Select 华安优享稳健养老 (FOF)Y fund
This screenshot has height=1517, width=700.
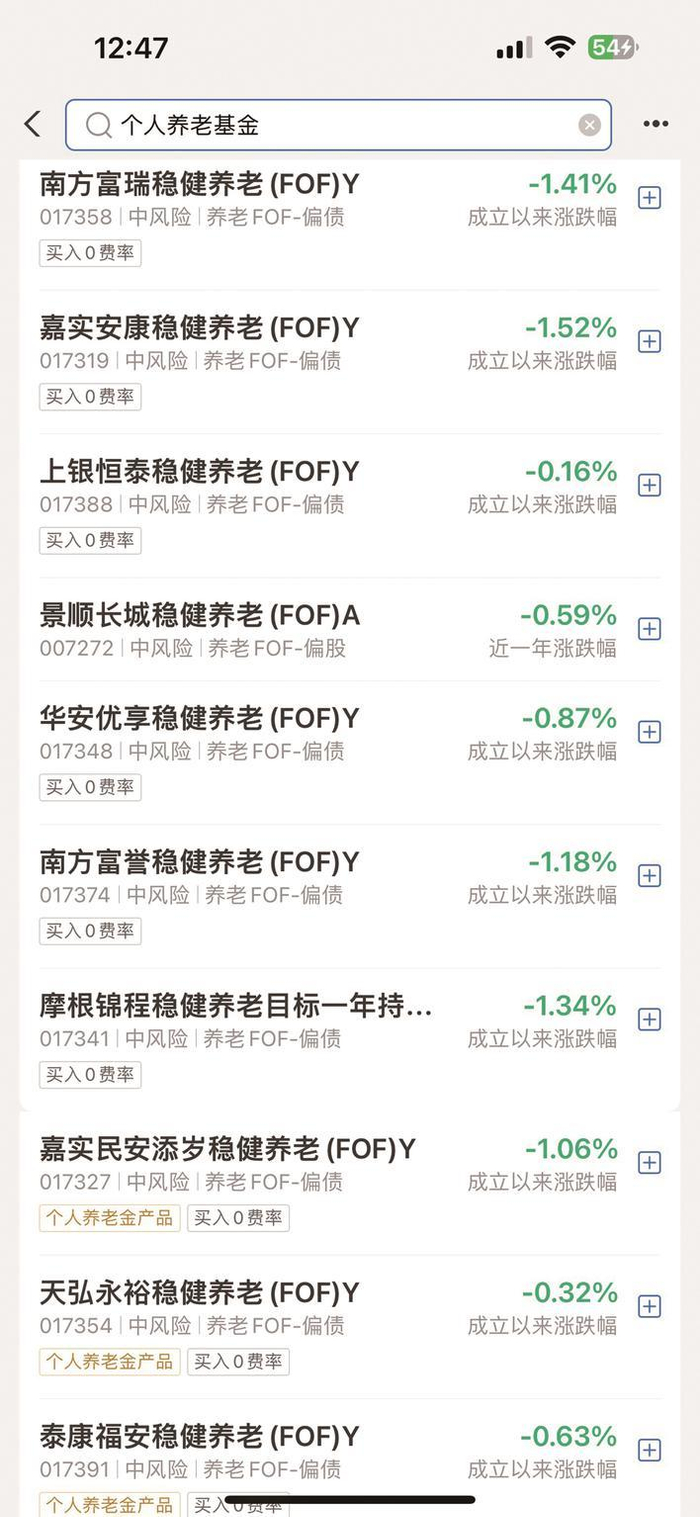pos(200,718)
